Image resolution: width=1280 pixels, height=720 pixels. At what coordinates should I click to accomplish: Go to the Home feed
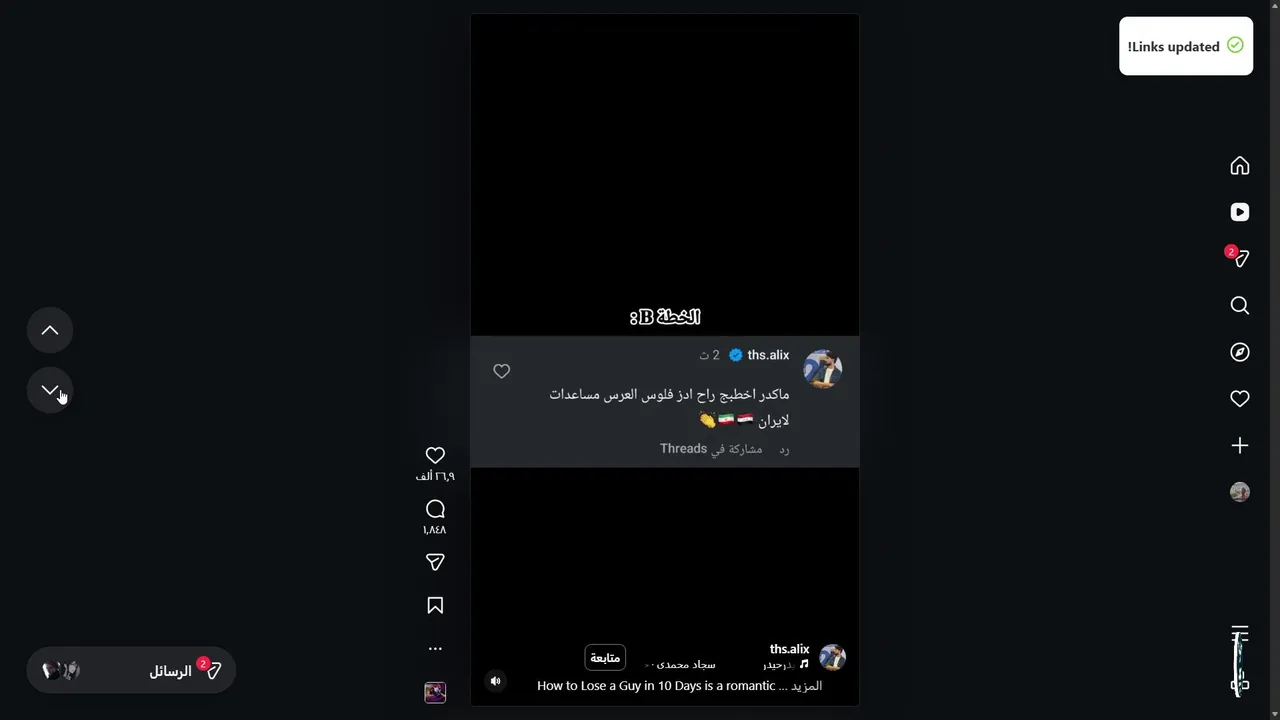coord(1240,166)
